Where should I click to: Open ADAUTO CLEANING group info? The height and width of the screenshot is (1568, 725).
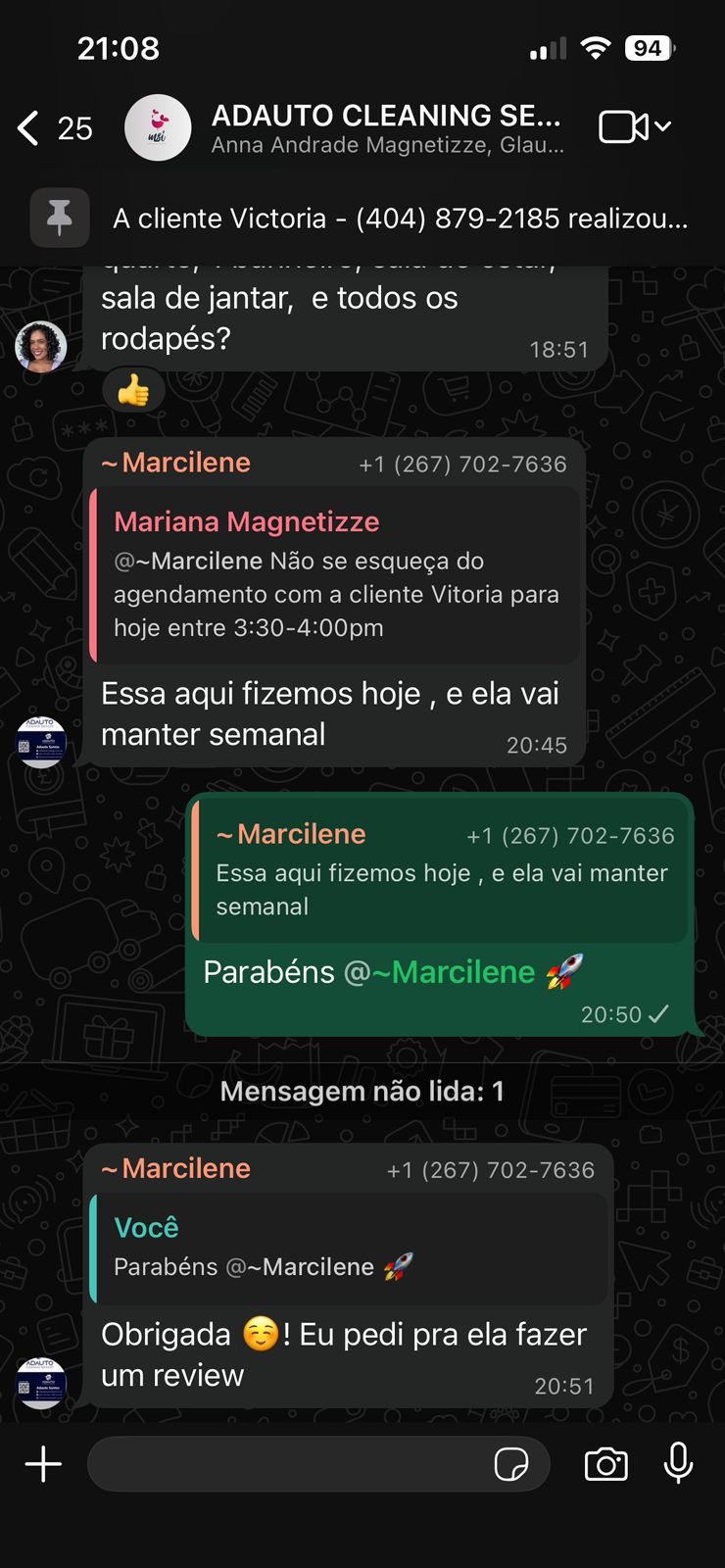[x=387, y=127]
